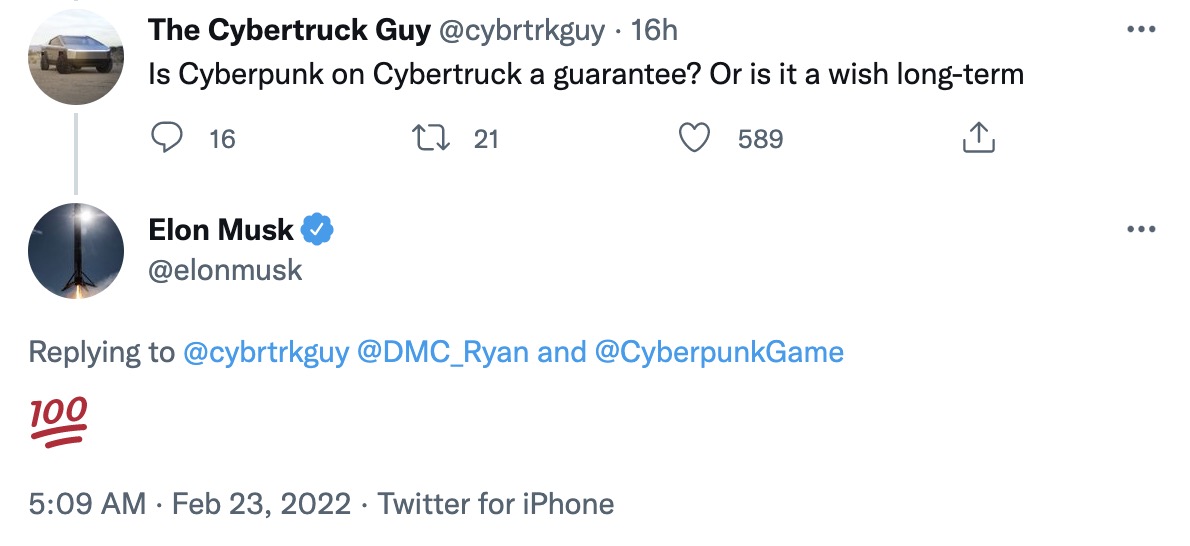
Task: Reply to The Cybertruck Guy's tweet
Action: click(x=166, y=138)
